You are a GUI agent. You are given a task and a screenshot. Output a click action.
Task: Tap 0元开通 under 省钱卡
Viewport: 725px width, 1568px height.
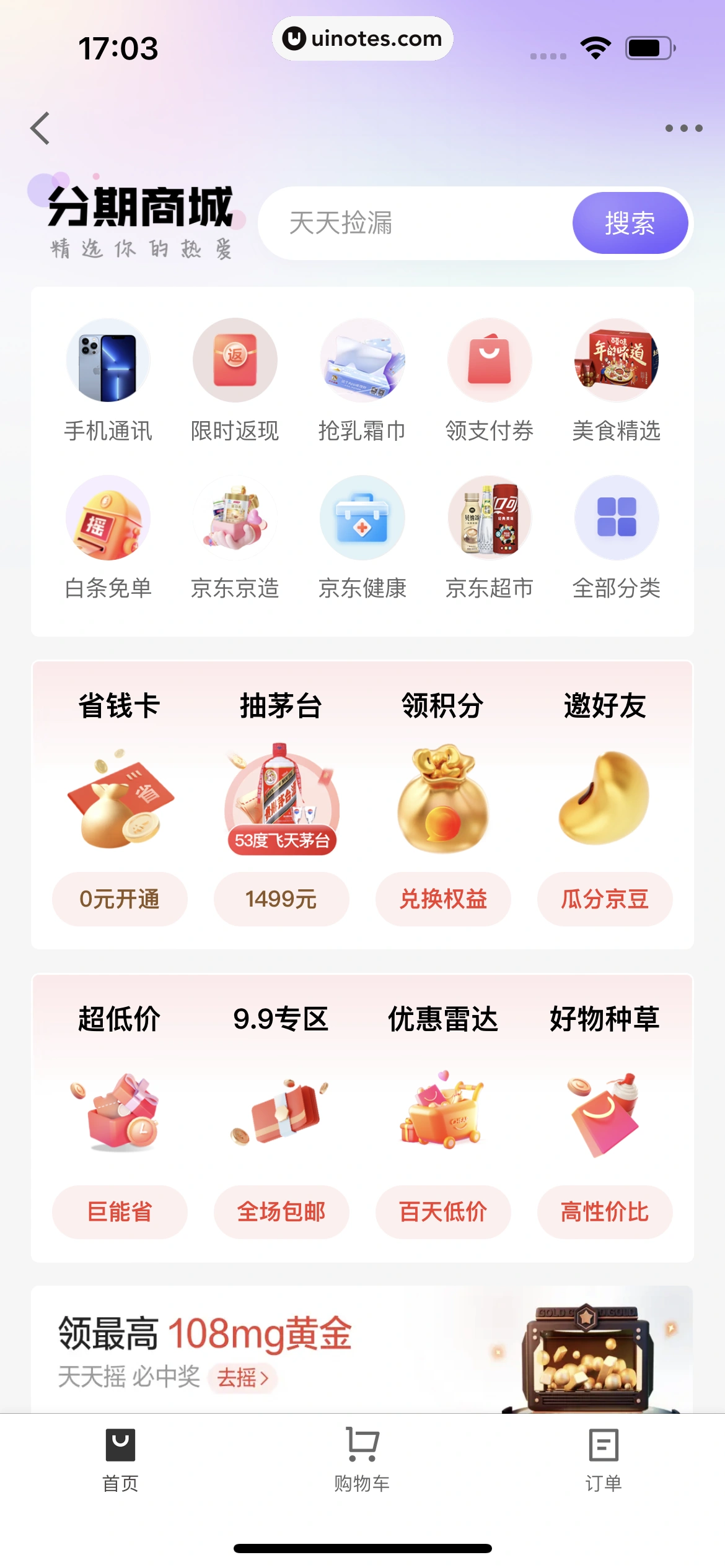(120, 899)
